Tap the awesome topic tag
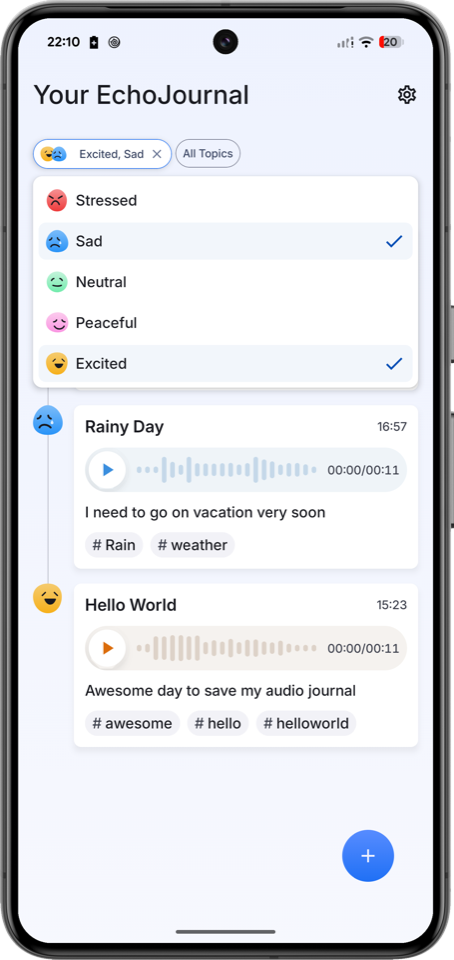The image size is (454, 960). pos(132,724)
